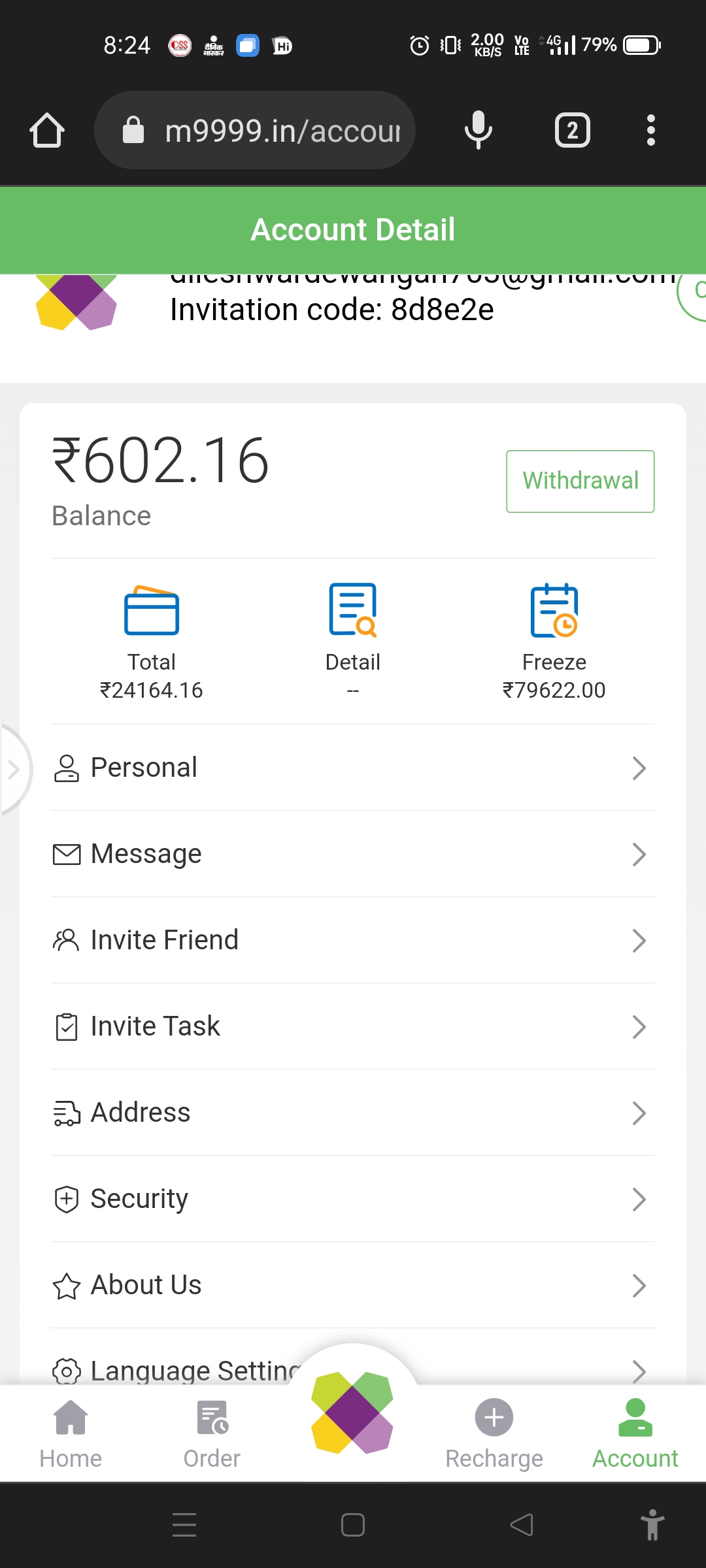Open the browser tab switcher showing 2
Viewport: 706px width, 1568px height.
coord(573,130)
